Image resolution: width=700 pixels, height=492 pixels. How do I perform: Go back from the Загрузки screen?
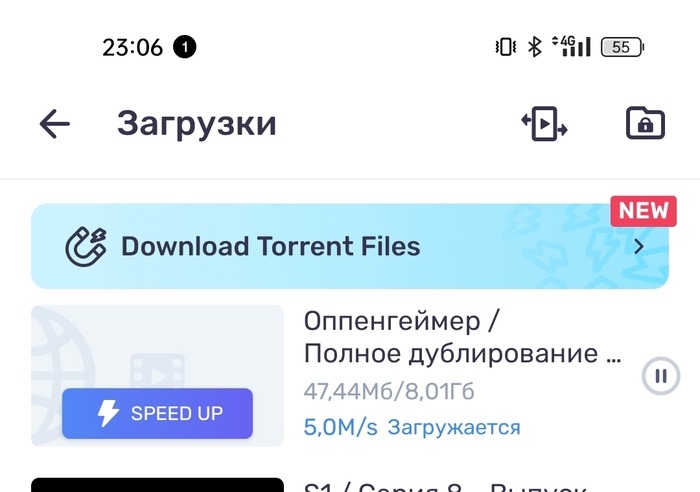pos(55,124)
